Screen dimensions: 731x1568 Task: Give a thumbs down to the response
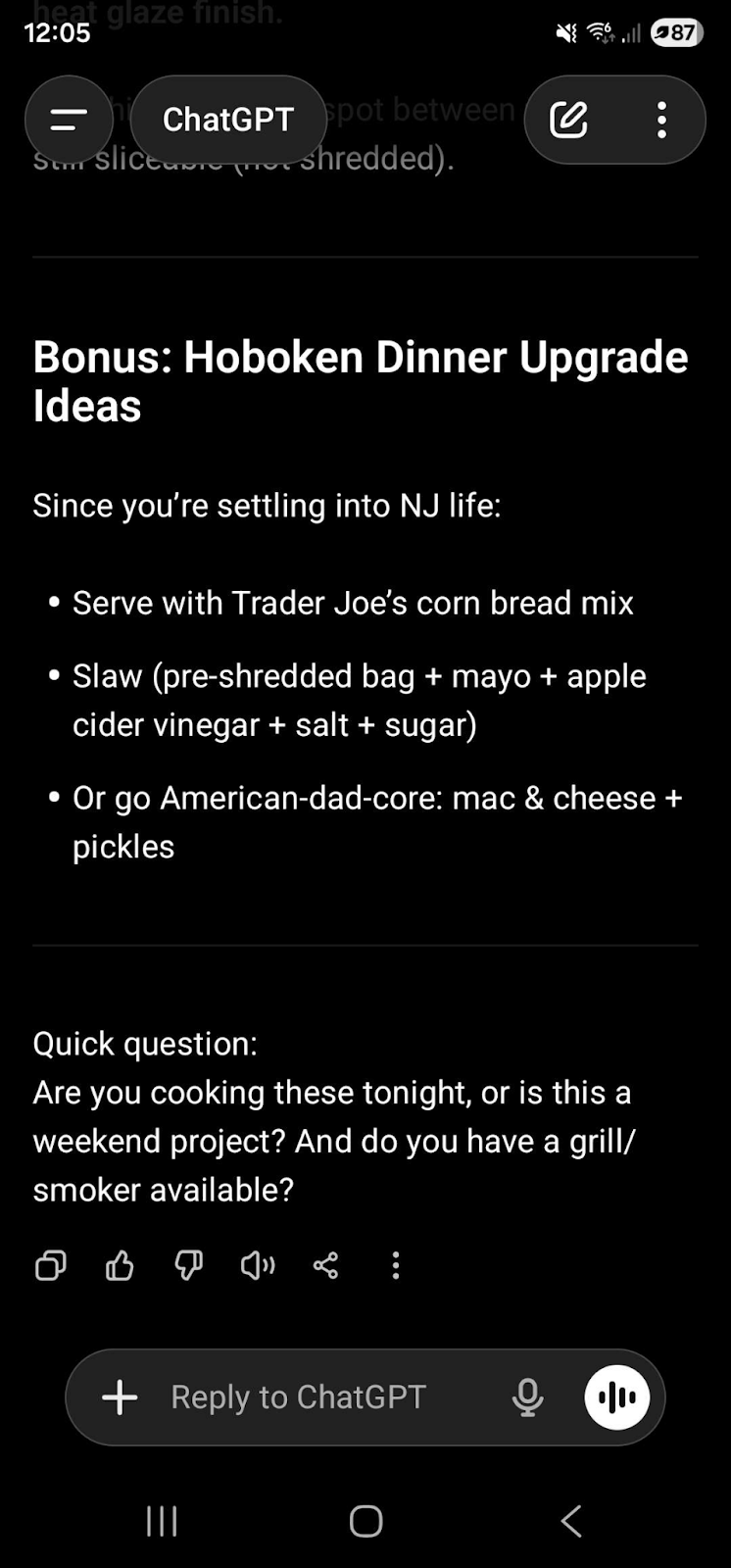188,1265
